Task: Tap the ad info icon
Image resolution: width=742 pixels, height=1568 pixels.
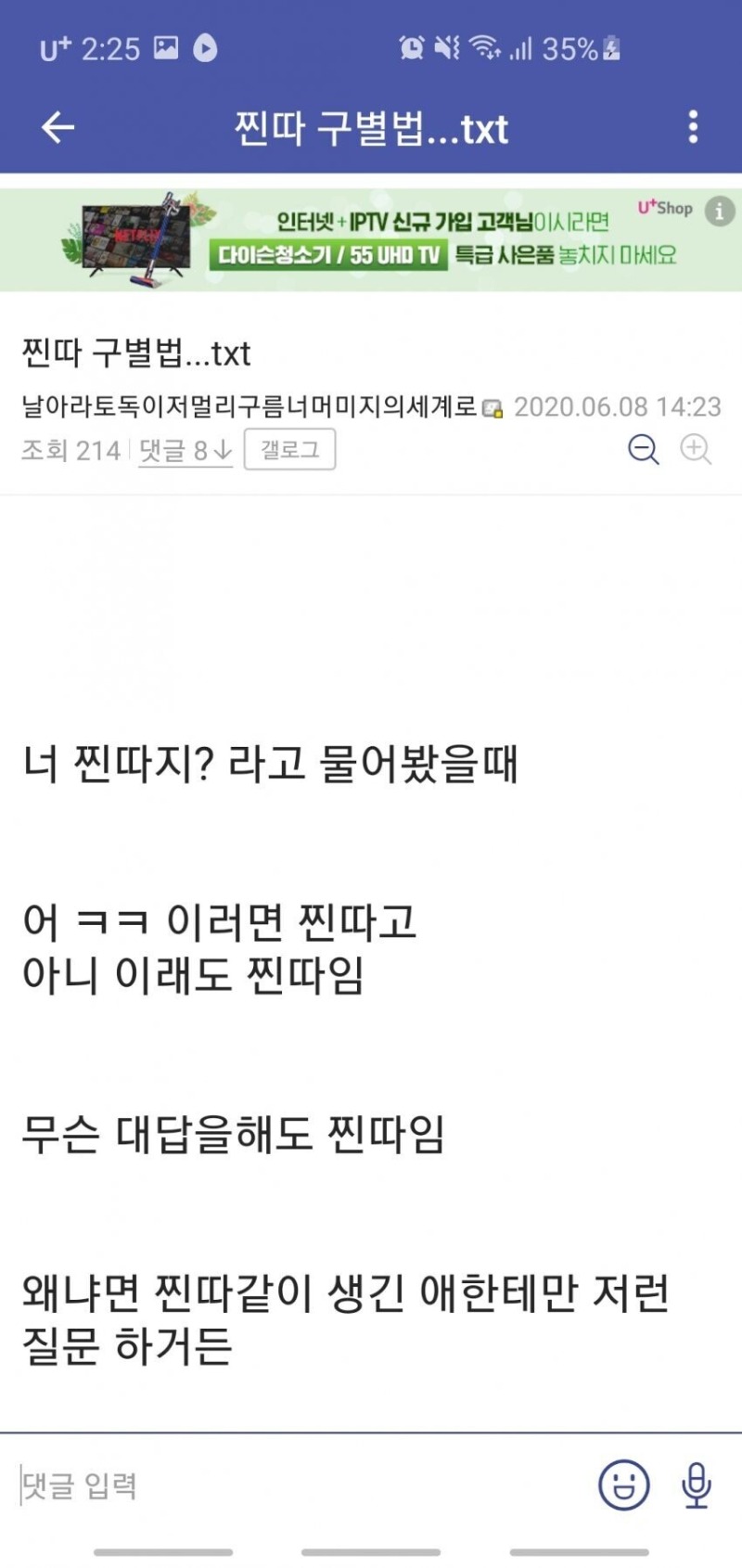Action: (x=720, y=212)
